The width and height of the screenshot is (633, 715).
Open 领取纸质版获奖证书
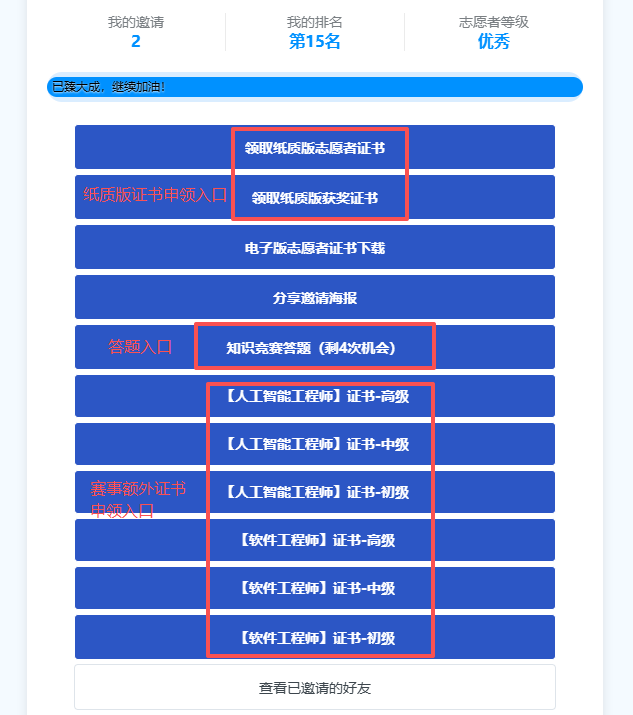click(x=314, y=197)
